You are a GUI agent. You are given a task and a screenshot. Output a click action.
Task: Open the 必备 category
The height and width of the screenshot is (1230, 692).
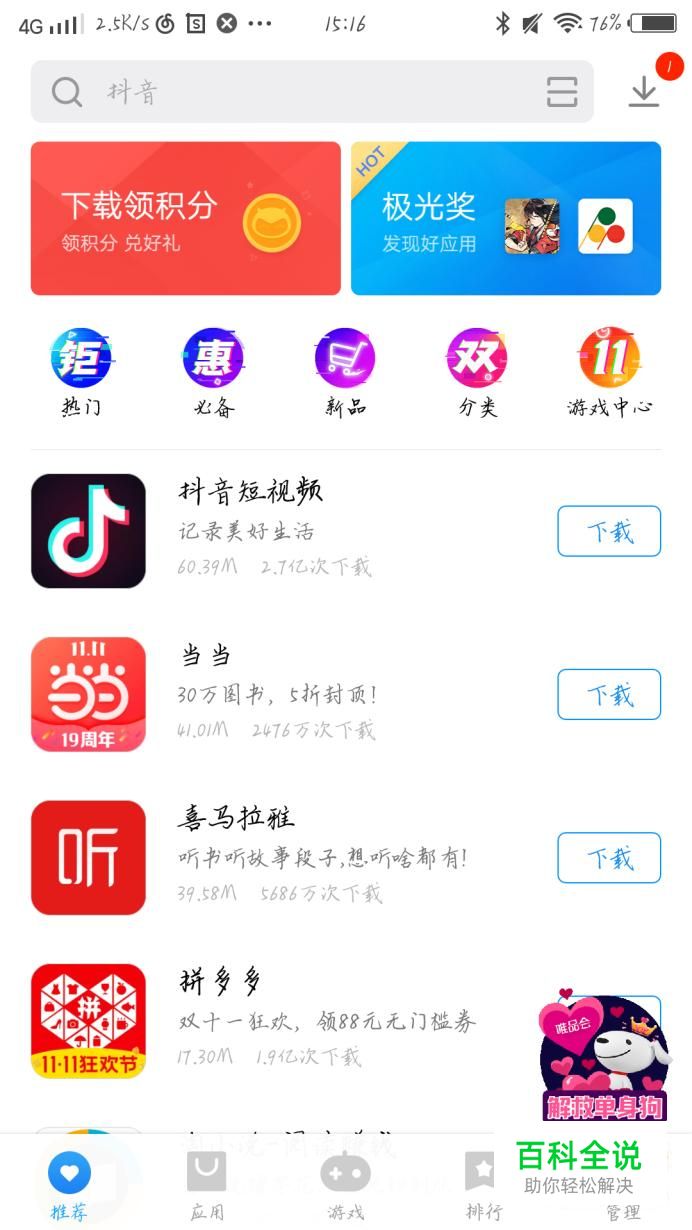[x=213, y=371]
